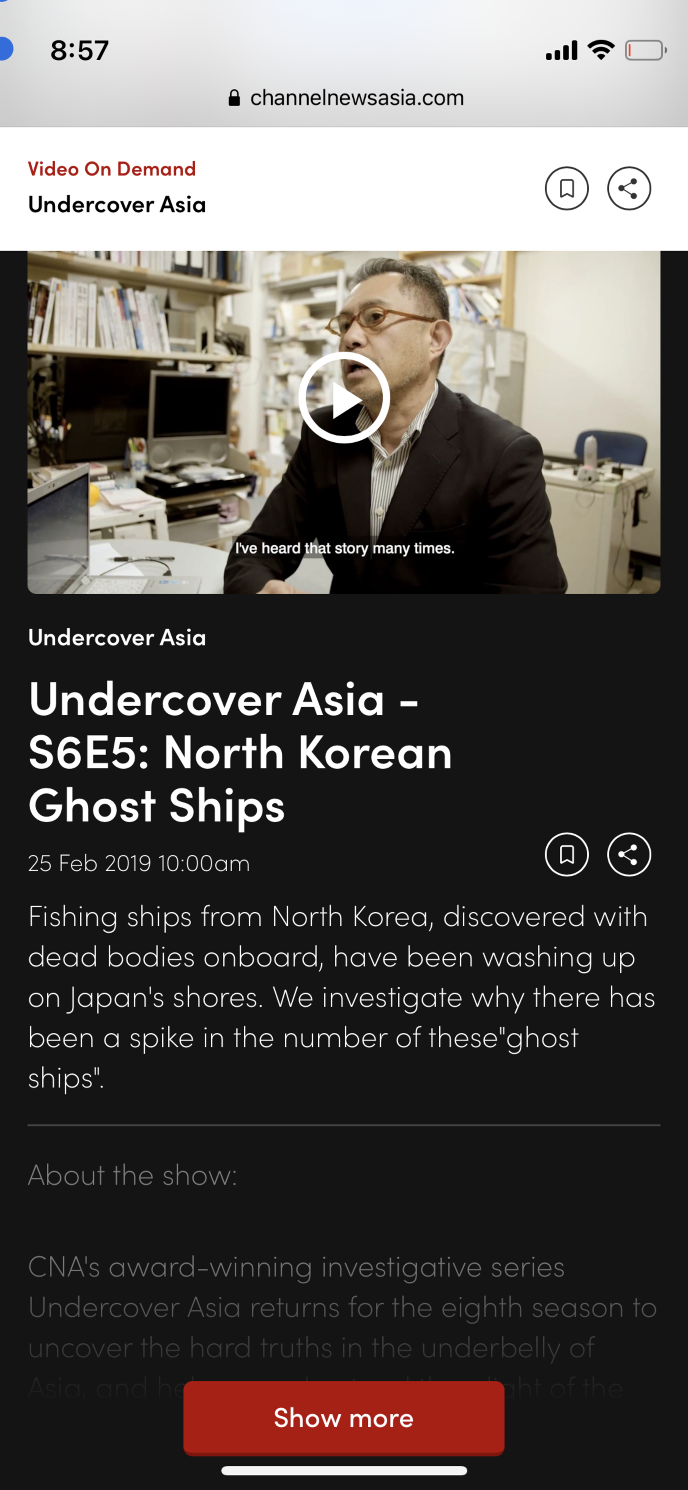
Task: Open the Video On Demand section link
Action: [x=112, y=169]
